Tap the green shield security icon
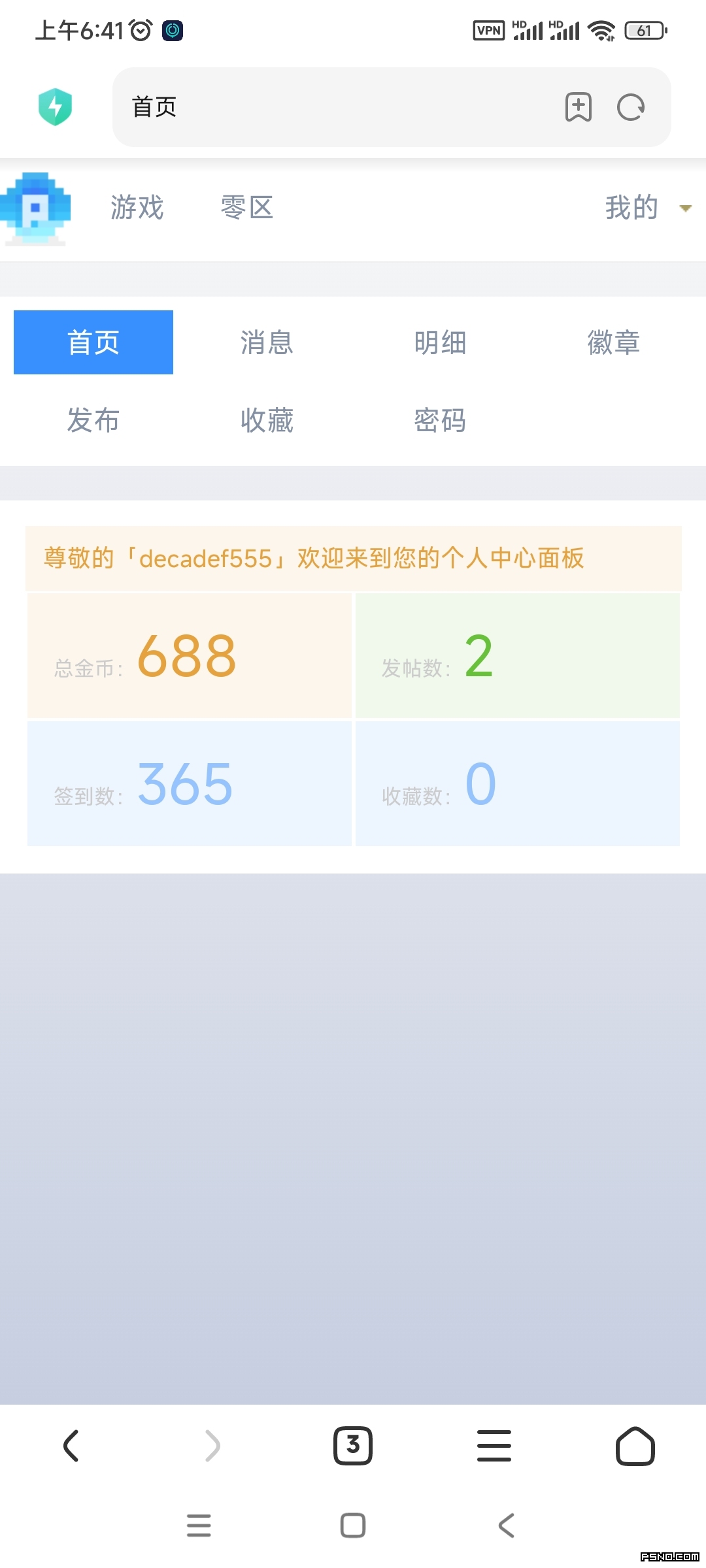This screenshot has height=1568, width=706. coord(56,107)
